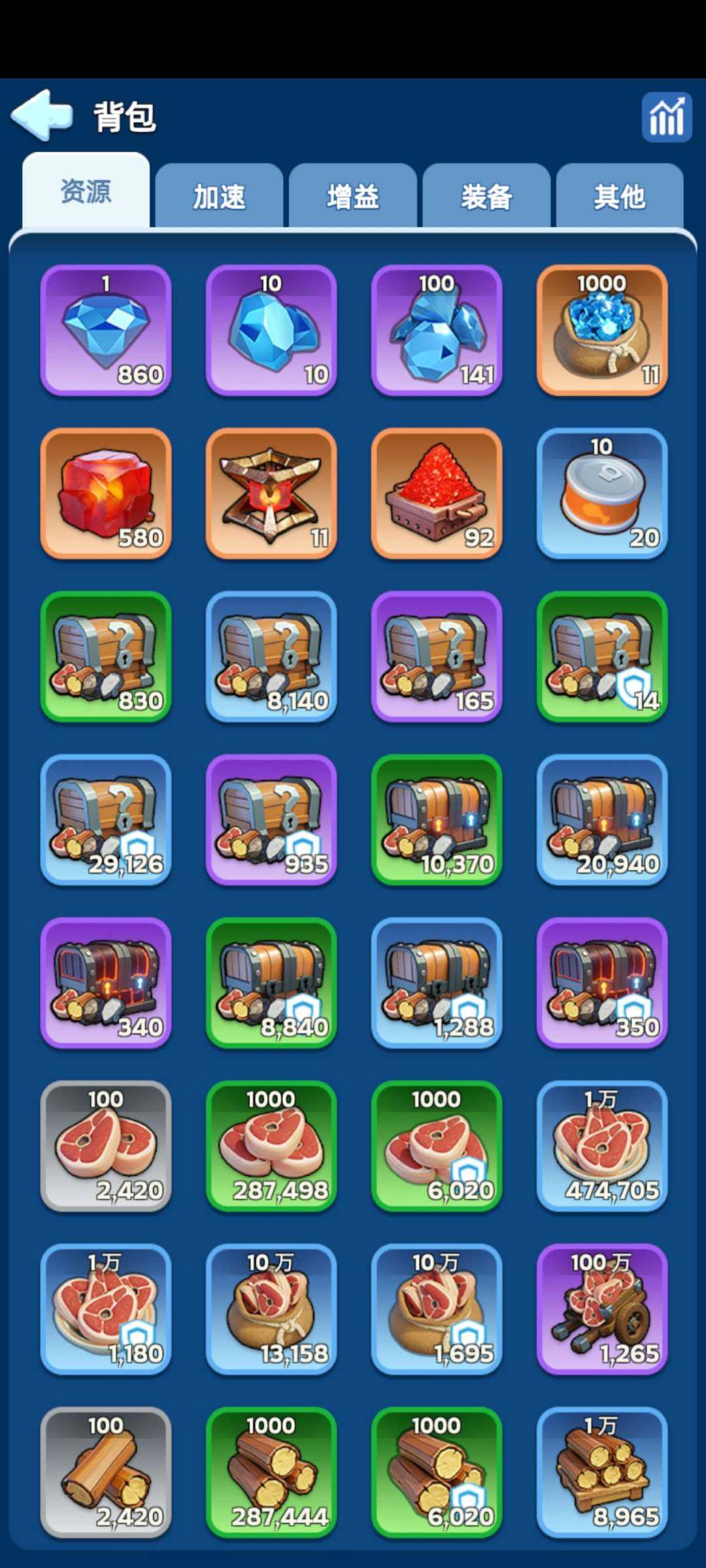Tap the 1万 meat item with 474,705
Image resolution: width=706 pixels, height=1568 pixels.
pyautogui.click(x=602, y=1146)
